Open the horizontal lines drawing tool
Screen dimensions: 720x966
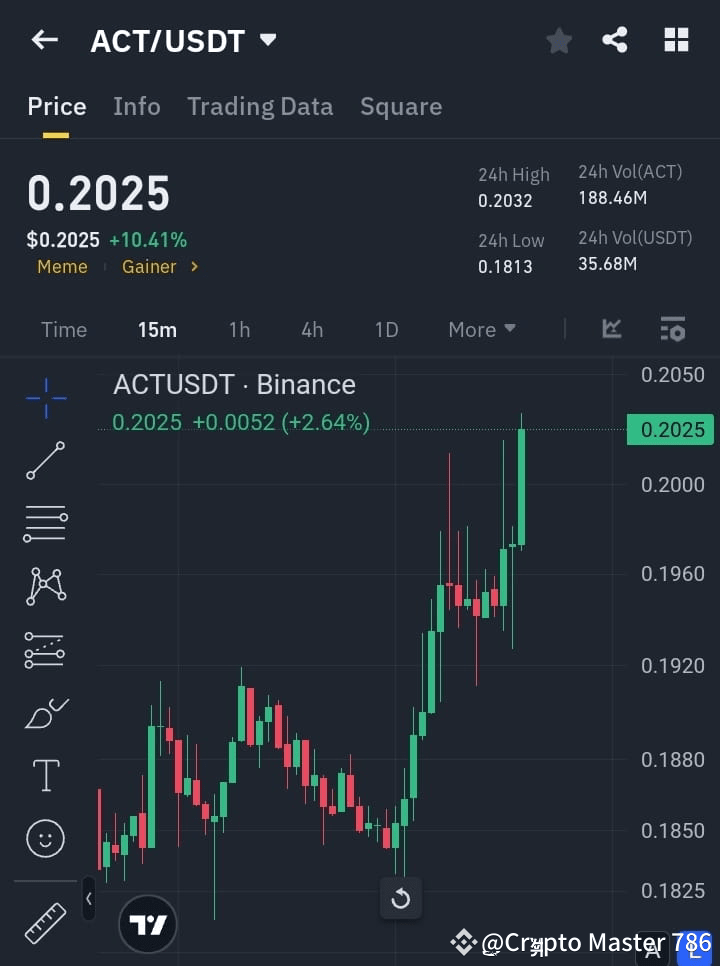45,524
